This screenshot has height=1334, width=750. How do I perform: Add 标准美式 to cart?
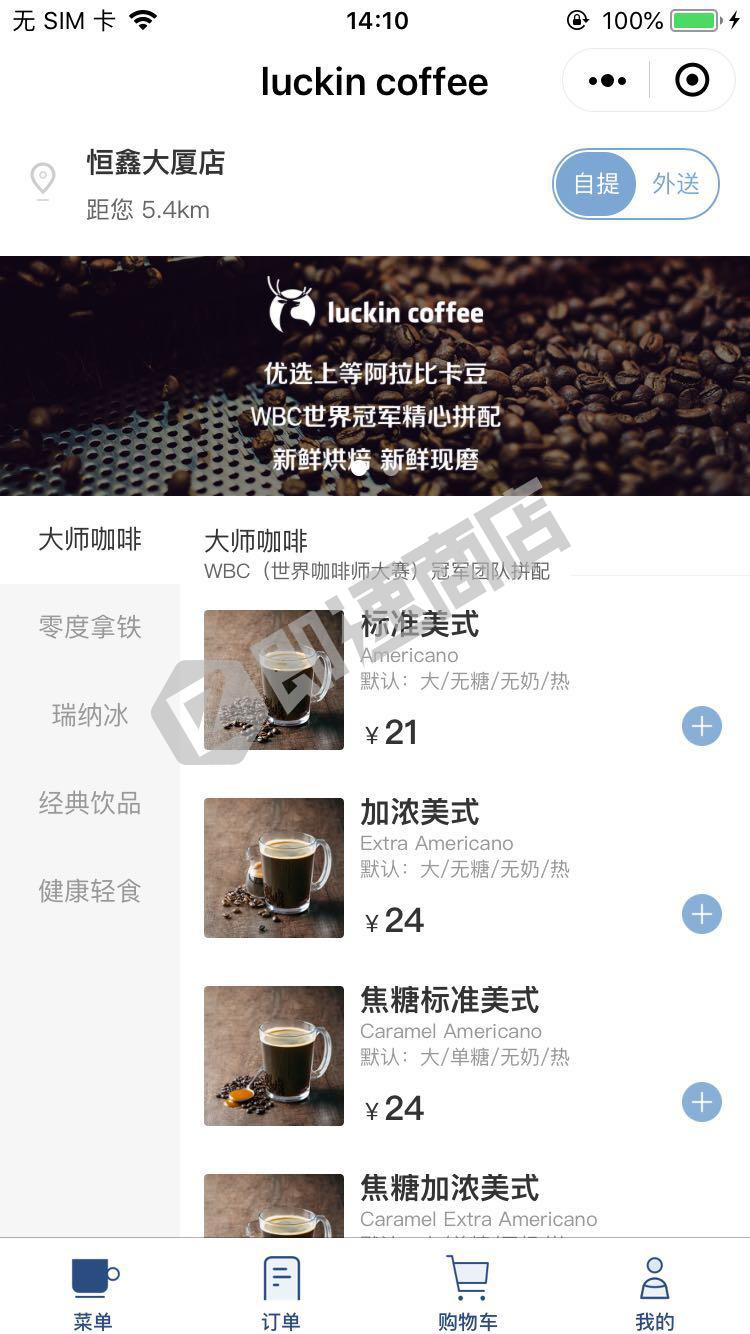702,726
